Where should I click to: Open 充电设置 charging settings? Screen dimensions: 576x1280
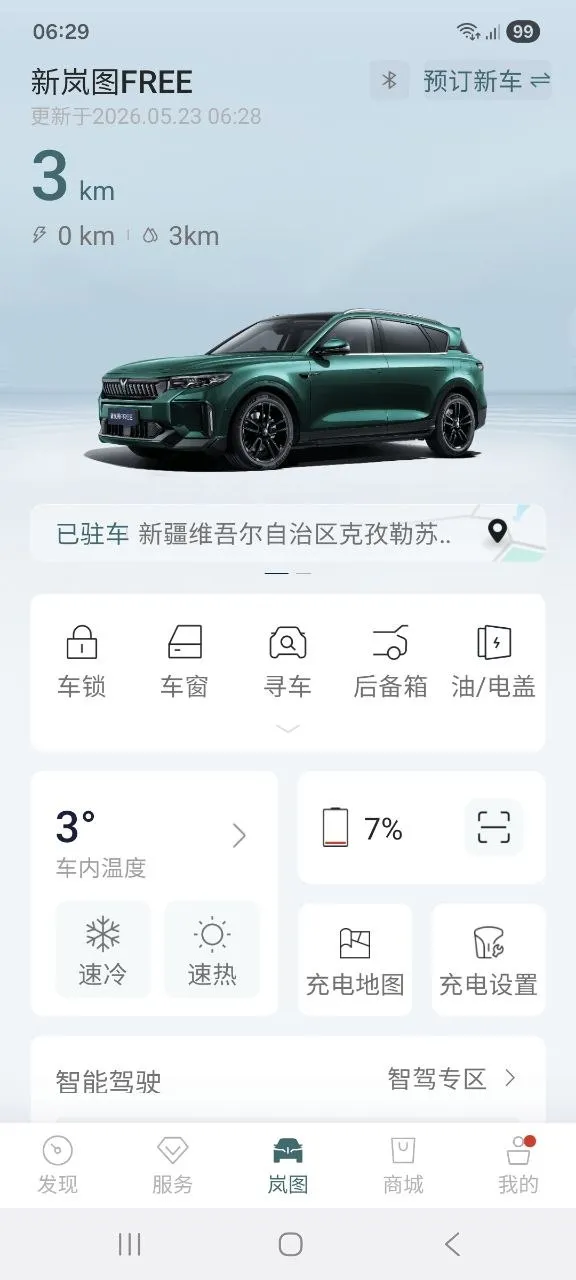[489, 960]
